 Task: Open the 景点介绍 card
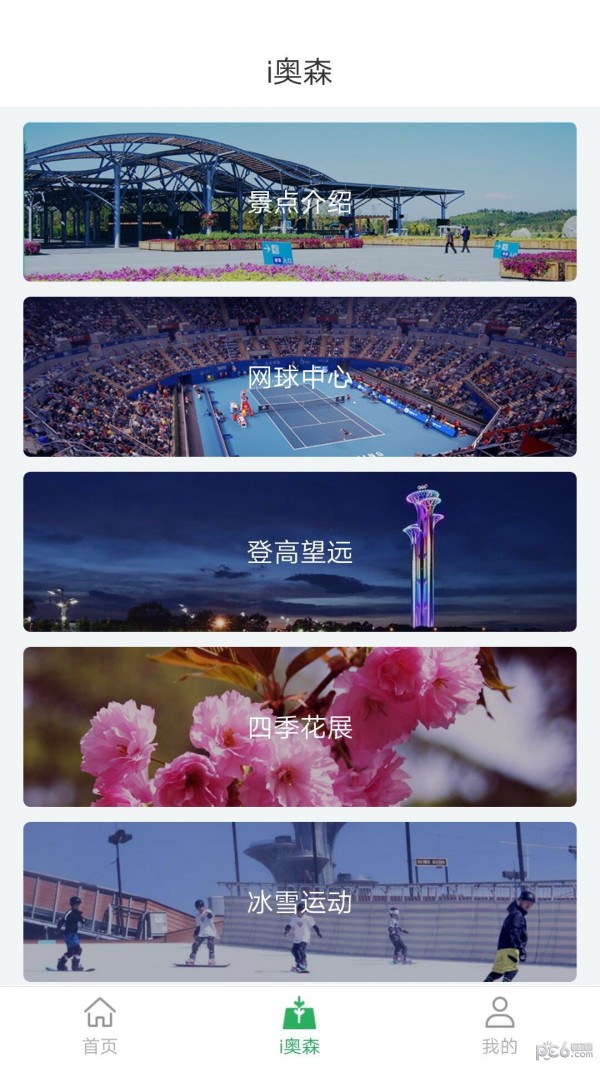[300, 202]
